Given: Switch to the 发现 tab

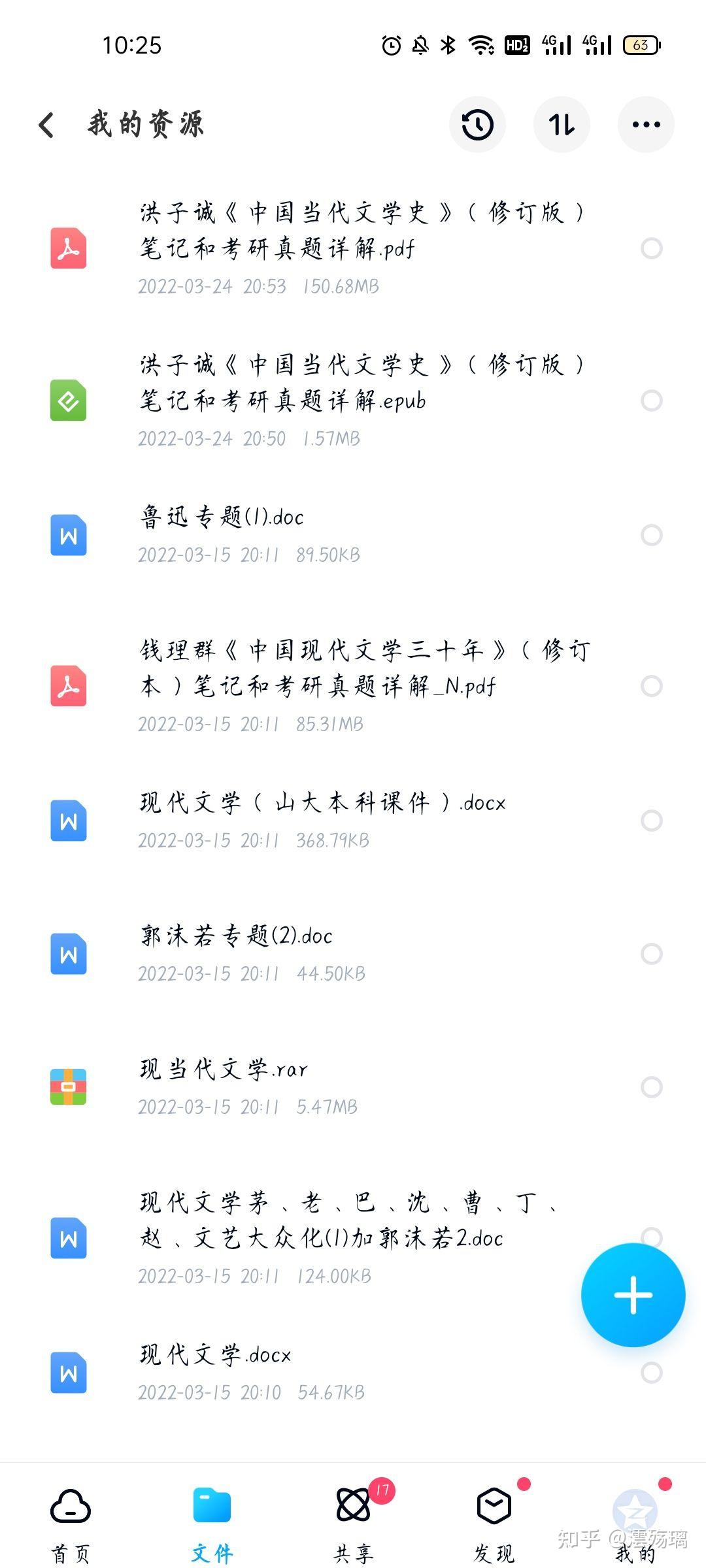Looking at the screenshot, I should coord(494,1525).
